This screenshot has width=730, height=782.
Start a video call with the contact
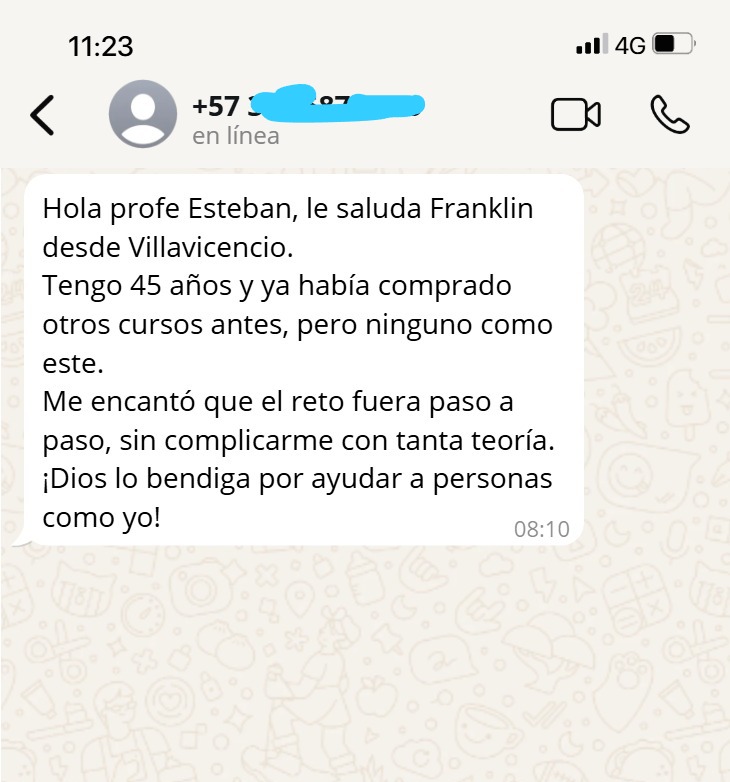point(575,114)
